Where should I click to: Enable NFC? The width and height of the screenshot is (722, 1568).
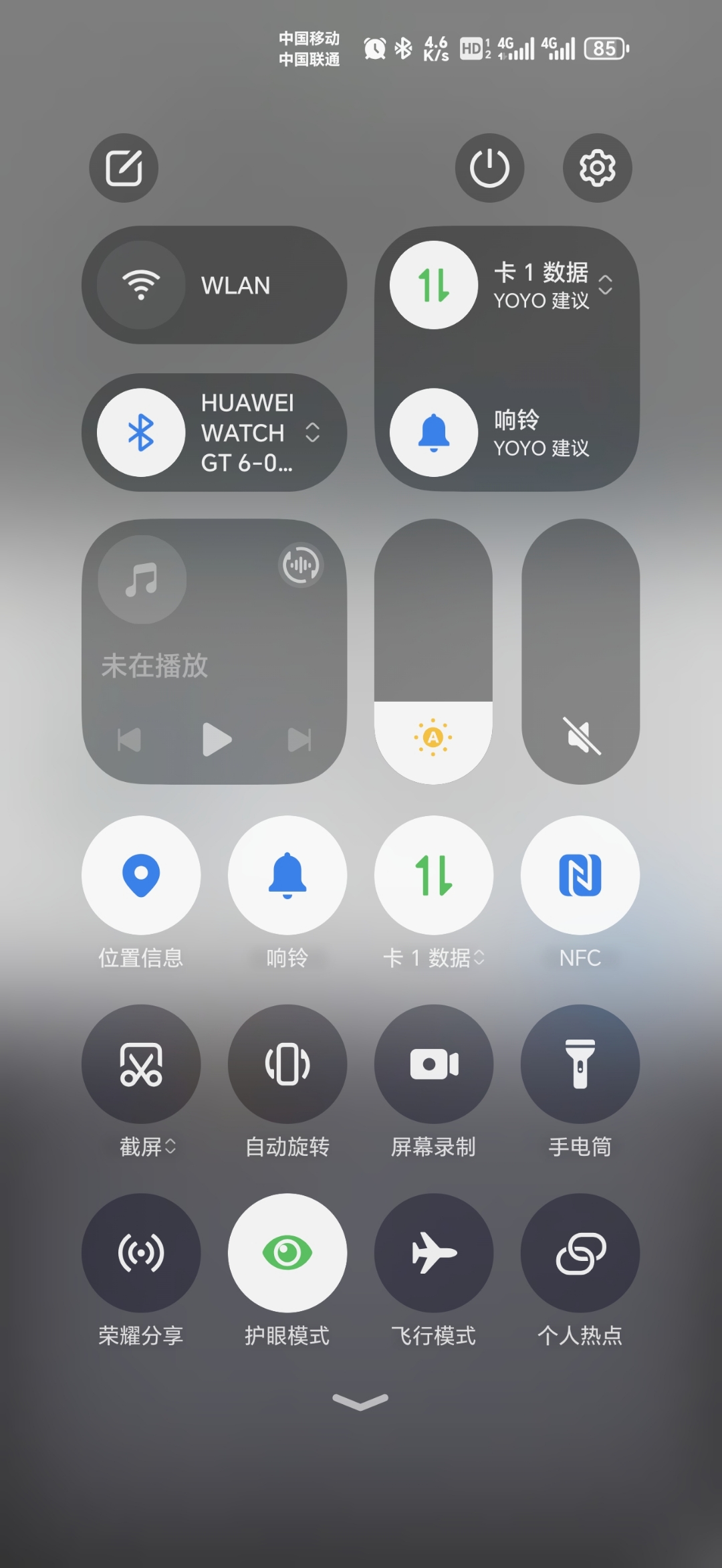[580, 875]
